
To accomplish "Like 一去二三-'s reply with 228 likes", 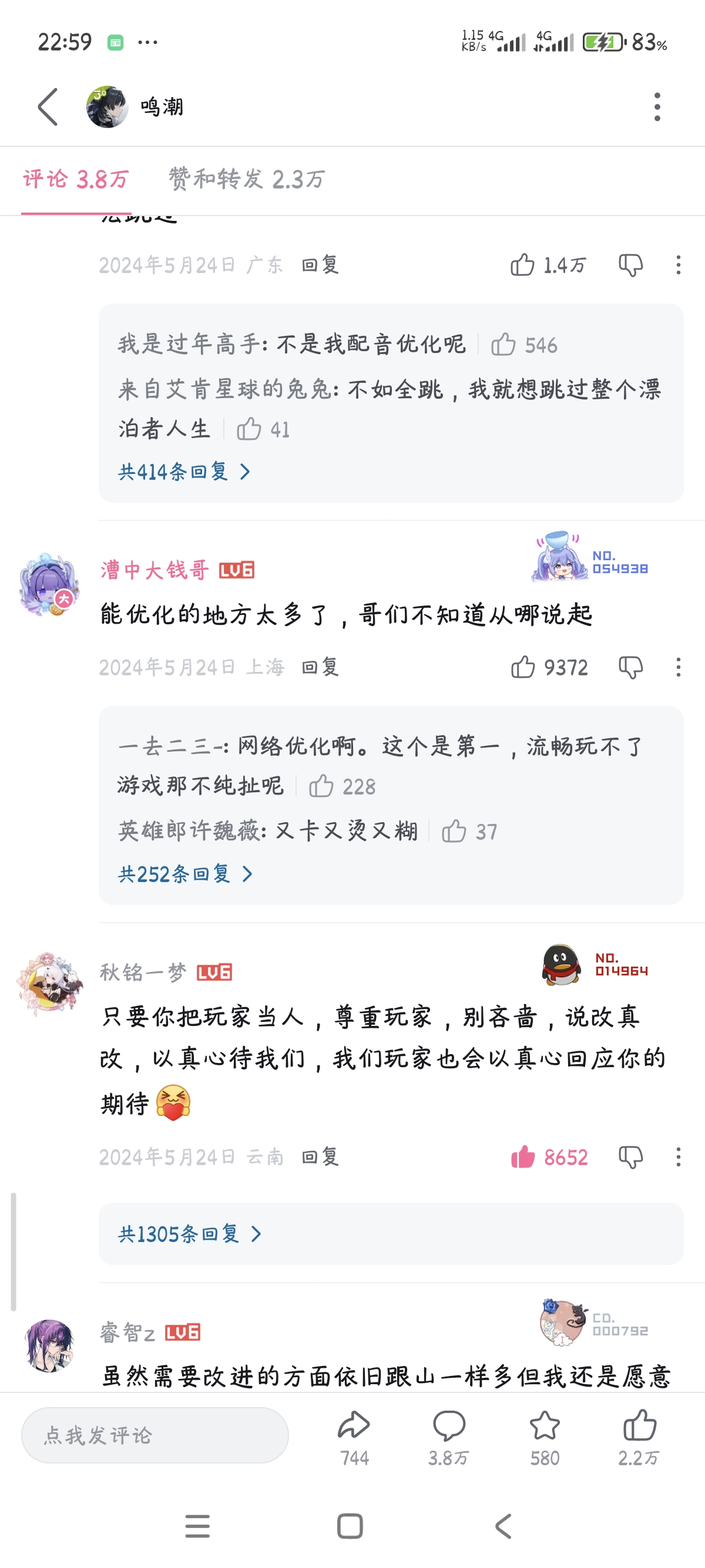I will pos(321,786).
